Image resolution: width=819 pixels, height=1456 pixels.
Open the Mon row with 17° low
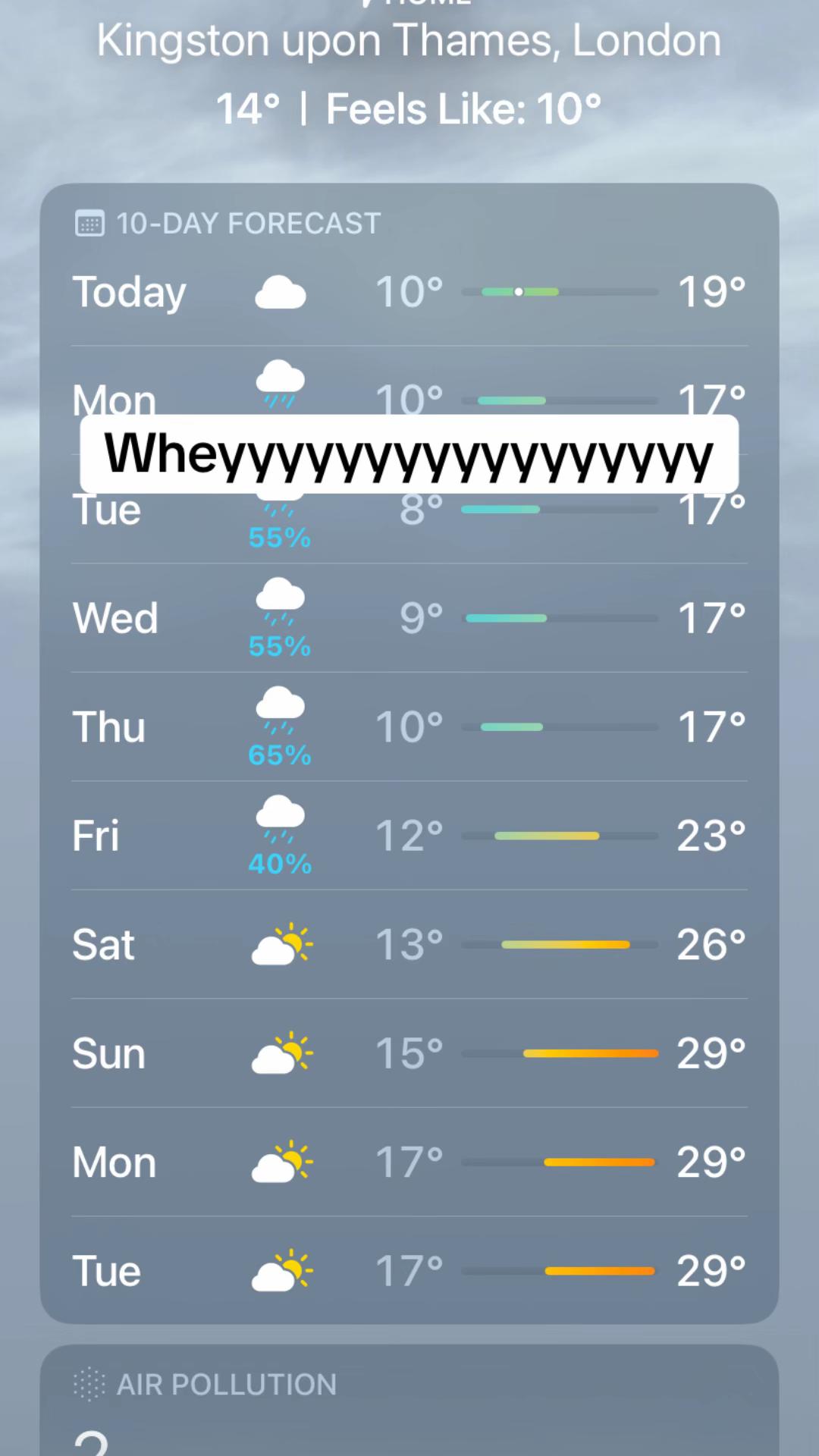click(x=409, y=1162)
